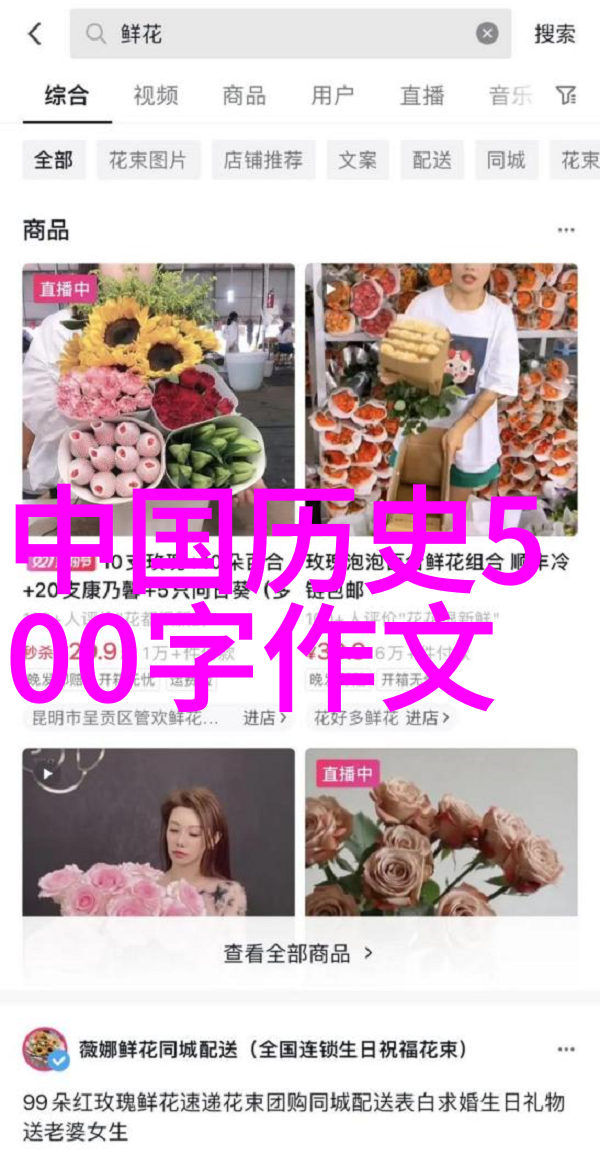This screenshot has height=1168, width=600.
Task: Tap the search field containing 鲜花
Action: coord(280,34)
